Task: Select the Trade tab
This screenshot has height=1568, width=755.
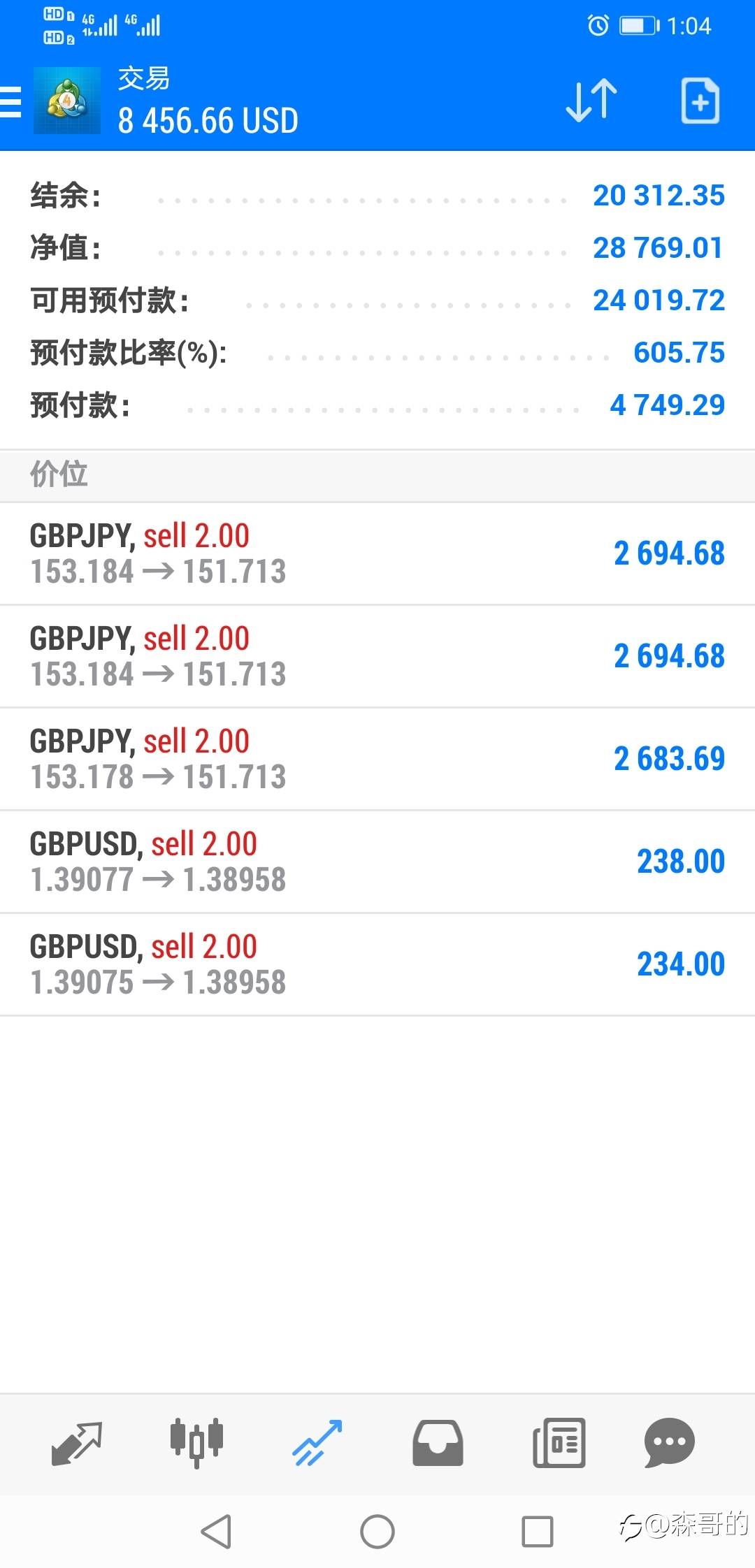Action: click(317, 1442)
